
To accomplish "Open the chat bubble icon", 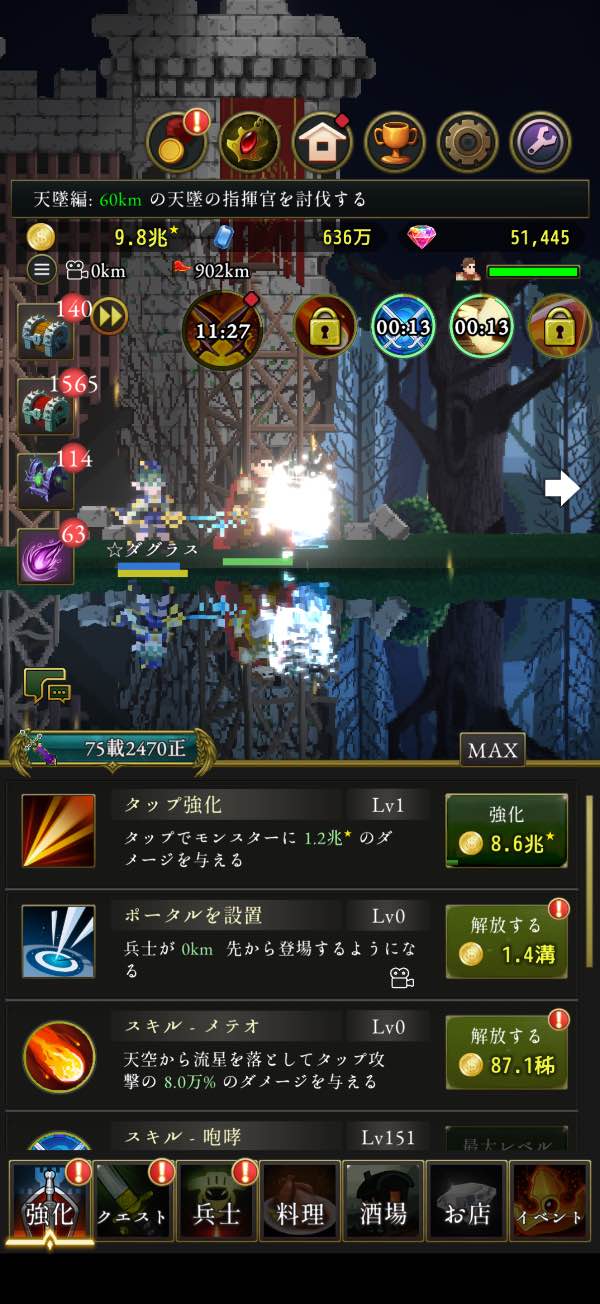I will tap(46, 687).
